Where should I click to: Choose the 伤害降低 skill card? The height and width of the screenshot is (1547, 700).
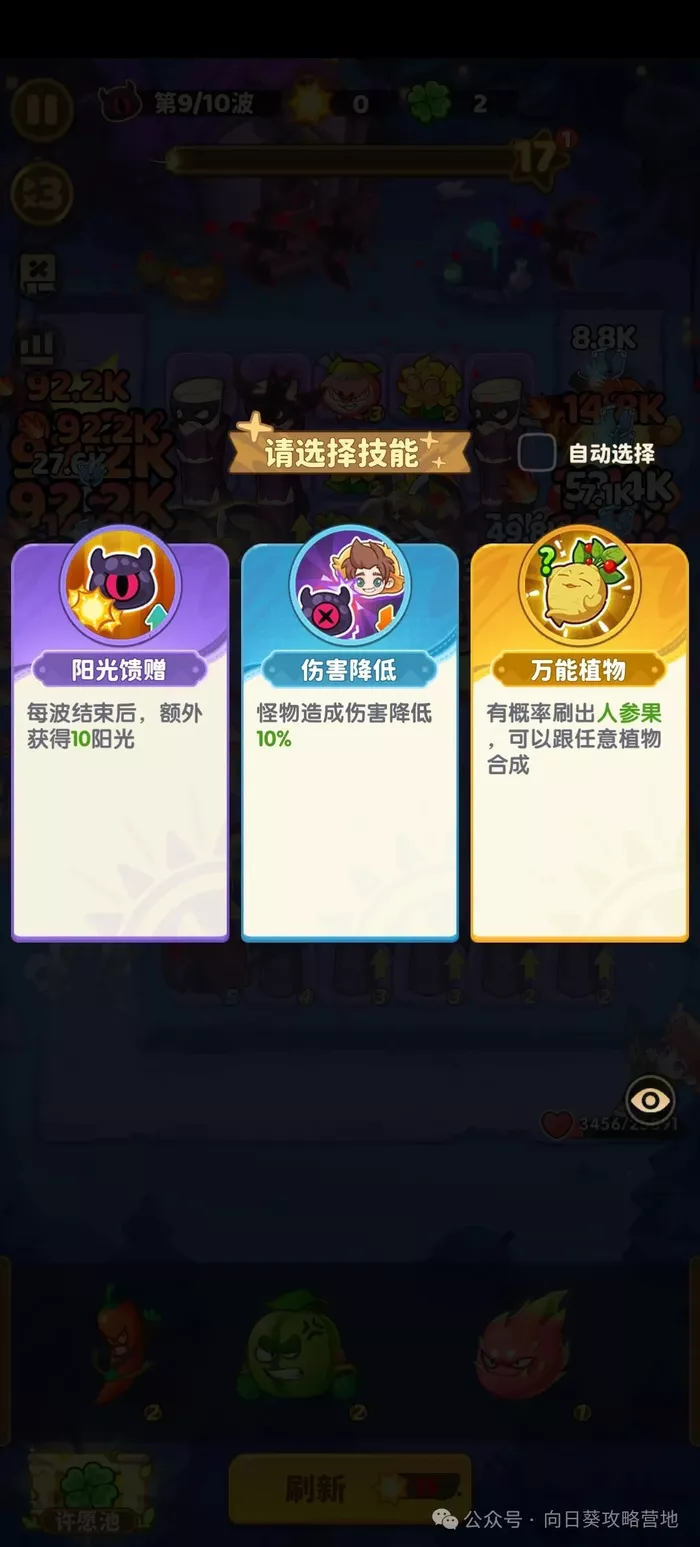pyautogui.click(x=350, y=740)
